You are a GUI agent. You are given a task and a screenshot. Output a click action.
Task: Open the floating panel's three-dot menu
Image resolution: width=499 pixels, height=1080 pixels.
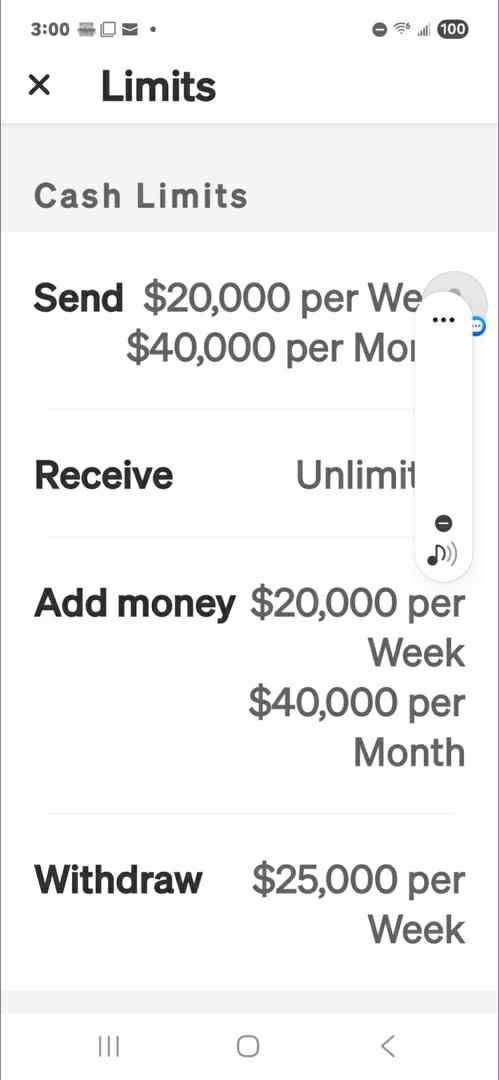[x=443, y=320]
